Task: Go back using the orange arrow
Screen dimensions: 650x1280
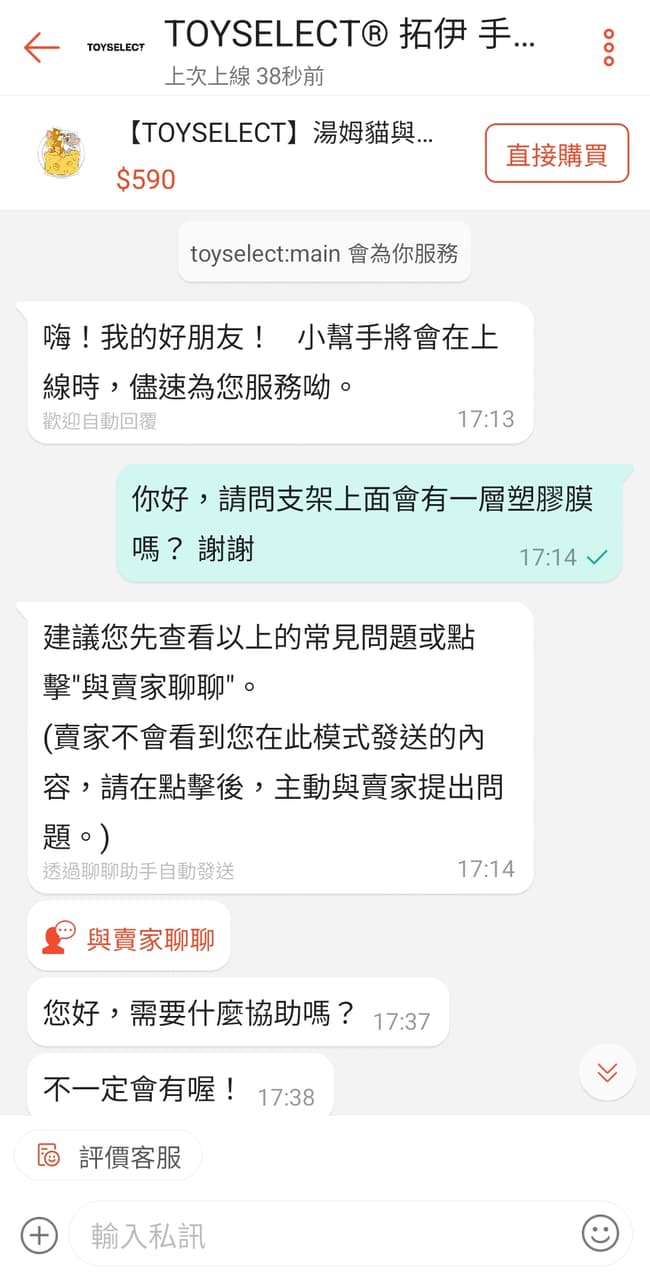Action: point(41,47)
